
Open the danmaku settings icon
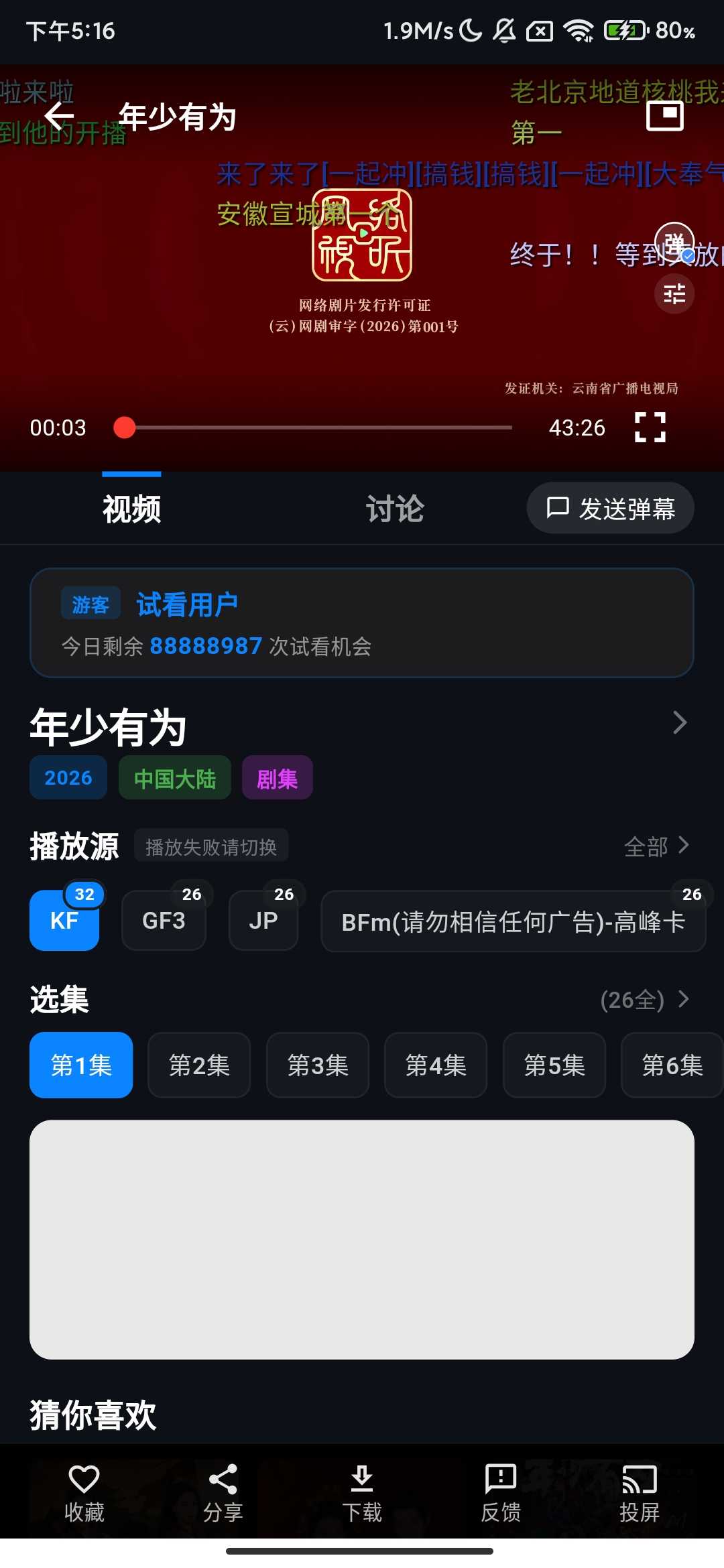(x=675, y=293)
